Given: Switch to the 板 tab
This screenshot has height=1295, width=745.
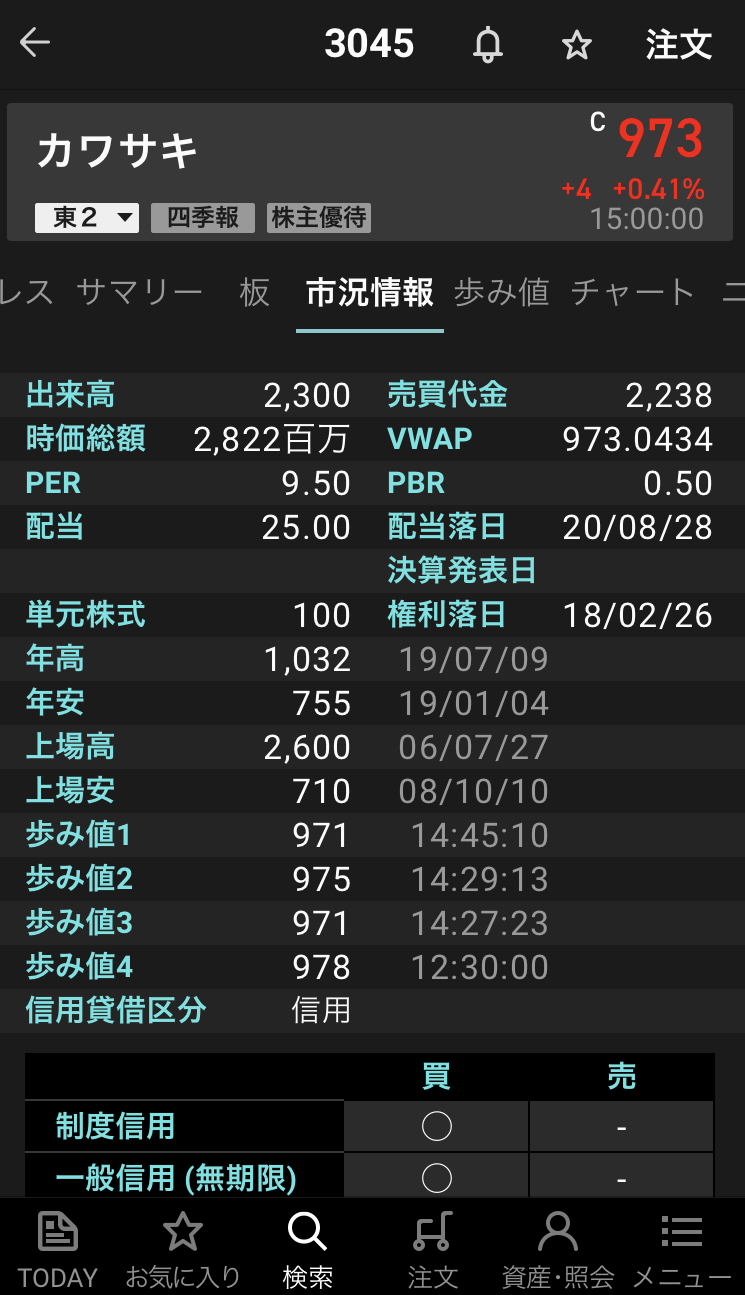Looking at the screenshot, I should (255, 292).
